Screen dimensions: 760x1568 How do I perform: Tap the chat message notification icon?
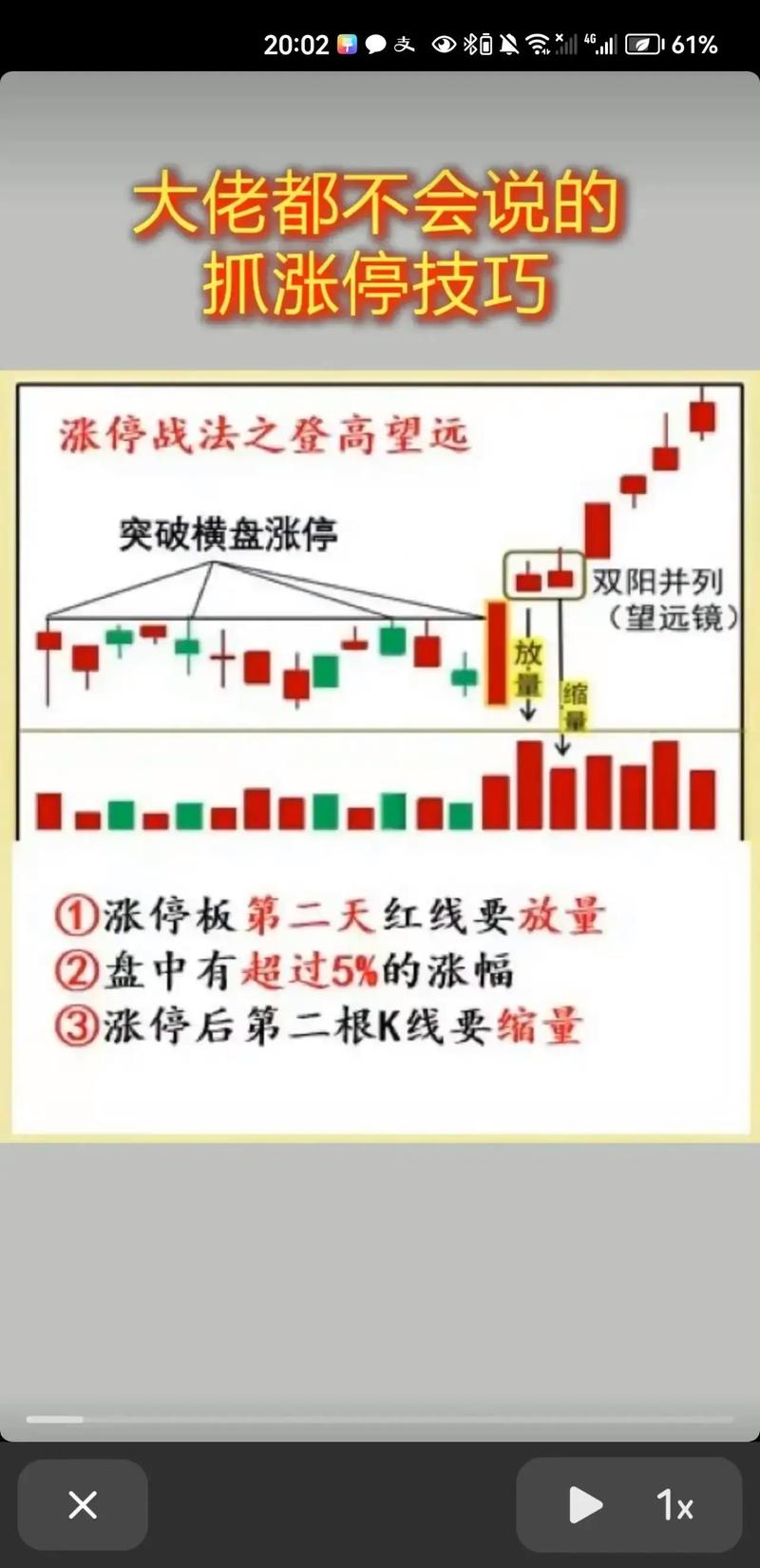point(375,45)
